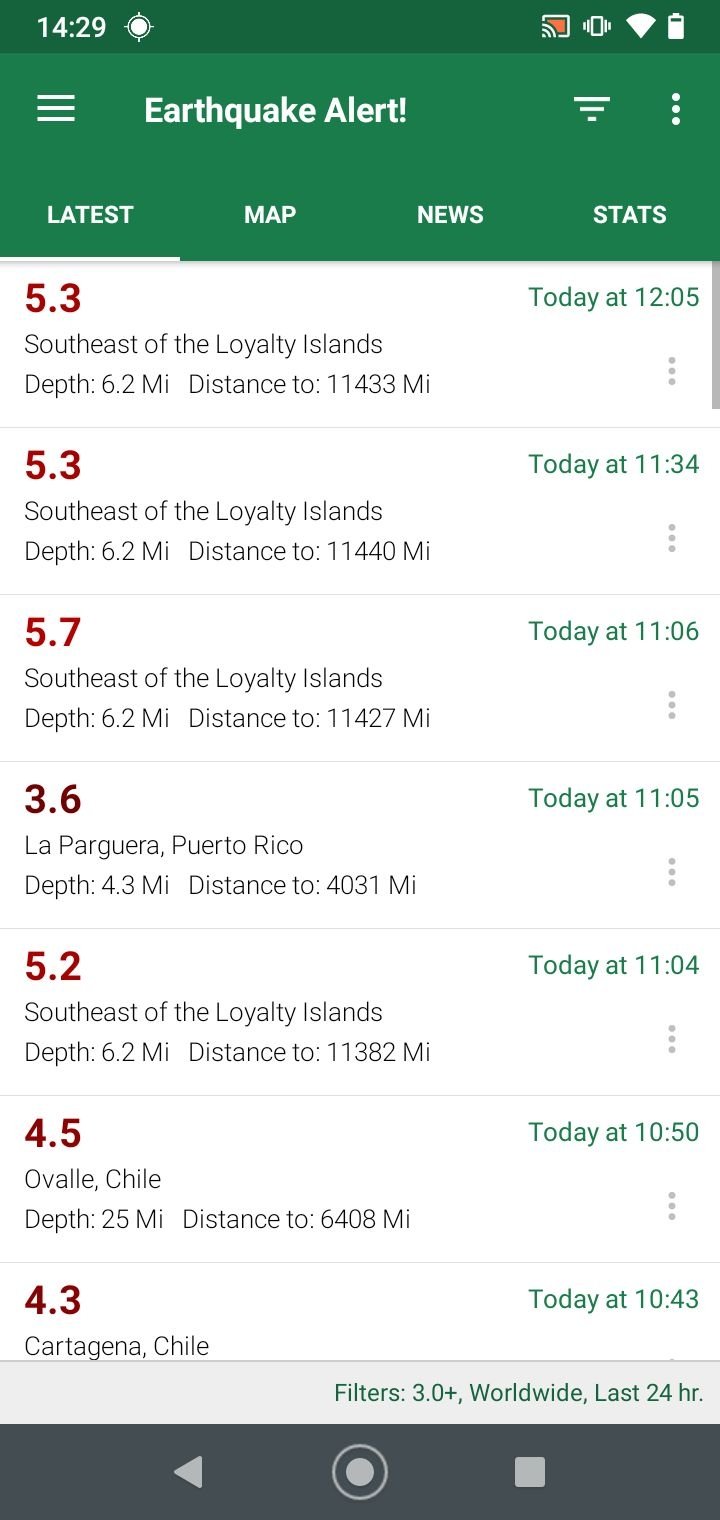Open the 5.7 Loyalty Islands earthquake
Viewport: 720px width, 1520px height.
point(360,678)
